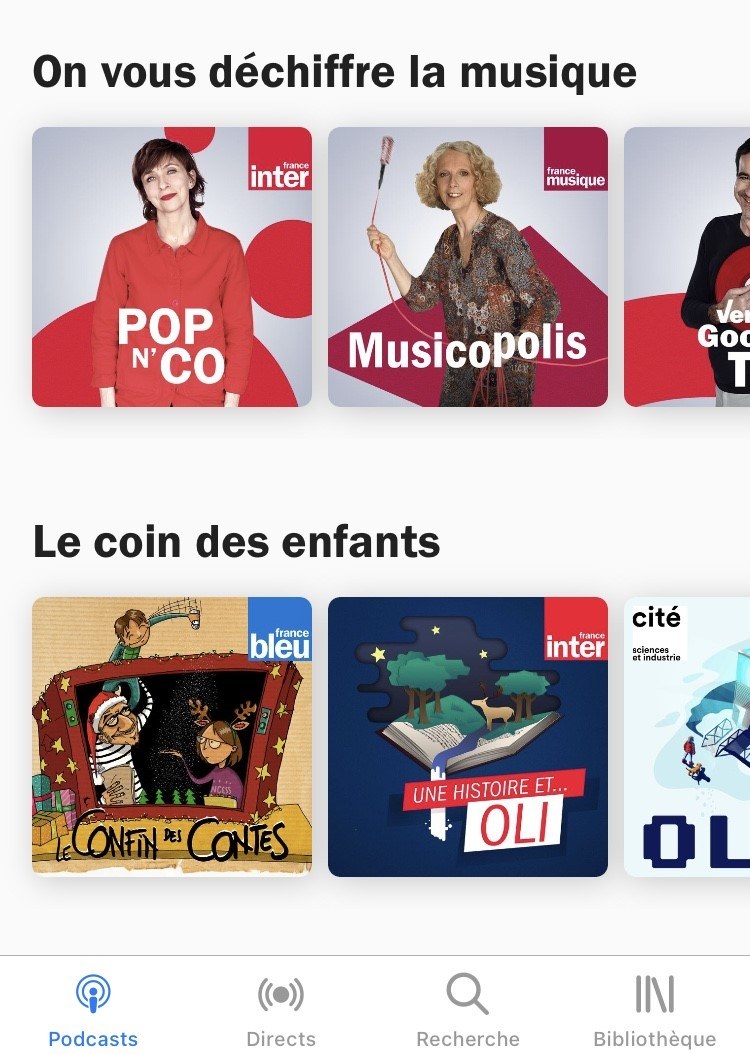Open the Musicopolis podcast tile
Viewport: 750px width, 1054px height.
point(468,267)
